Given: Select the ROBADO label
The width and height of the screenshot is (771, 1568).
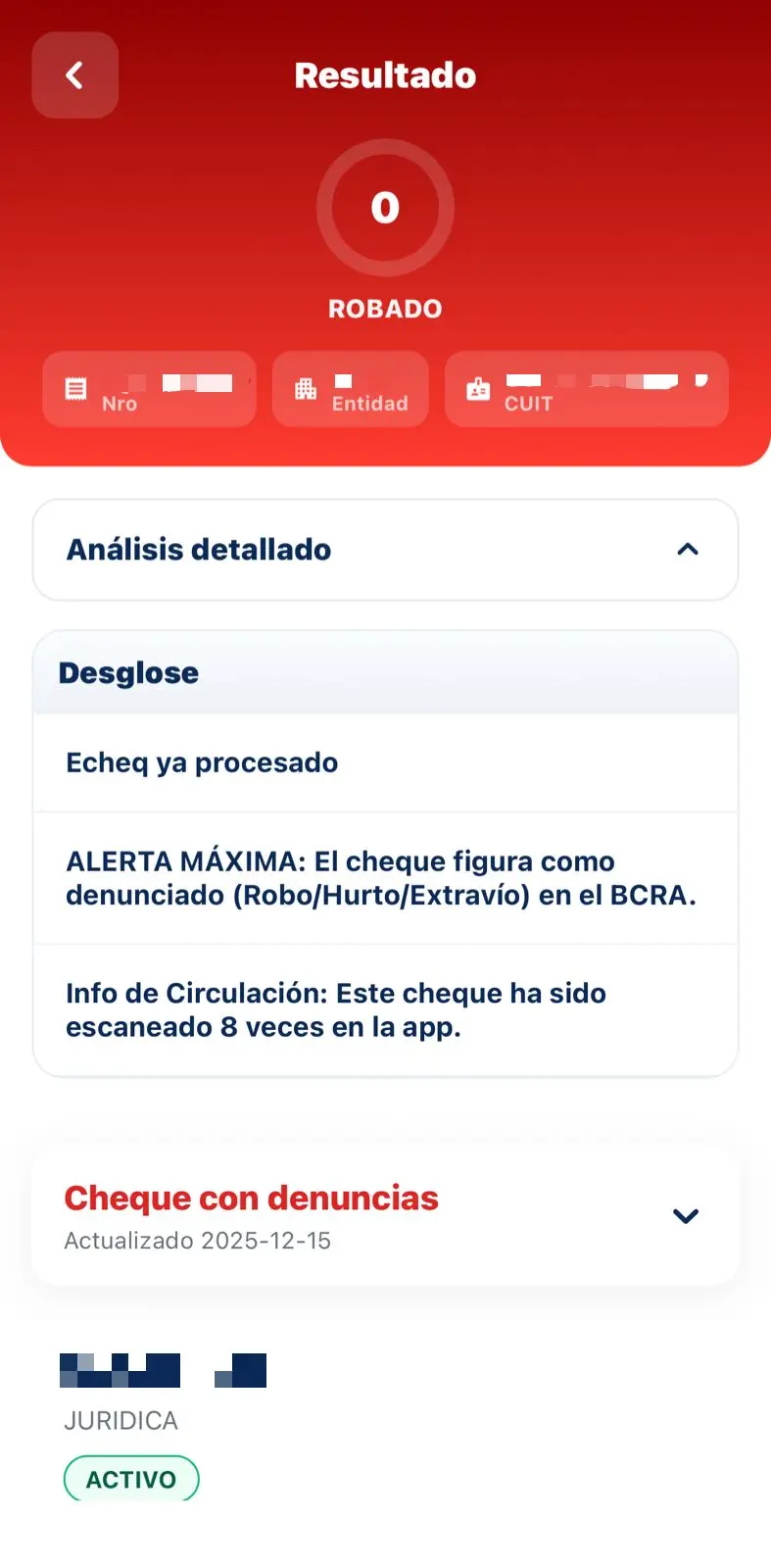Looking at the screenshot, I should (x=385, y=308).
